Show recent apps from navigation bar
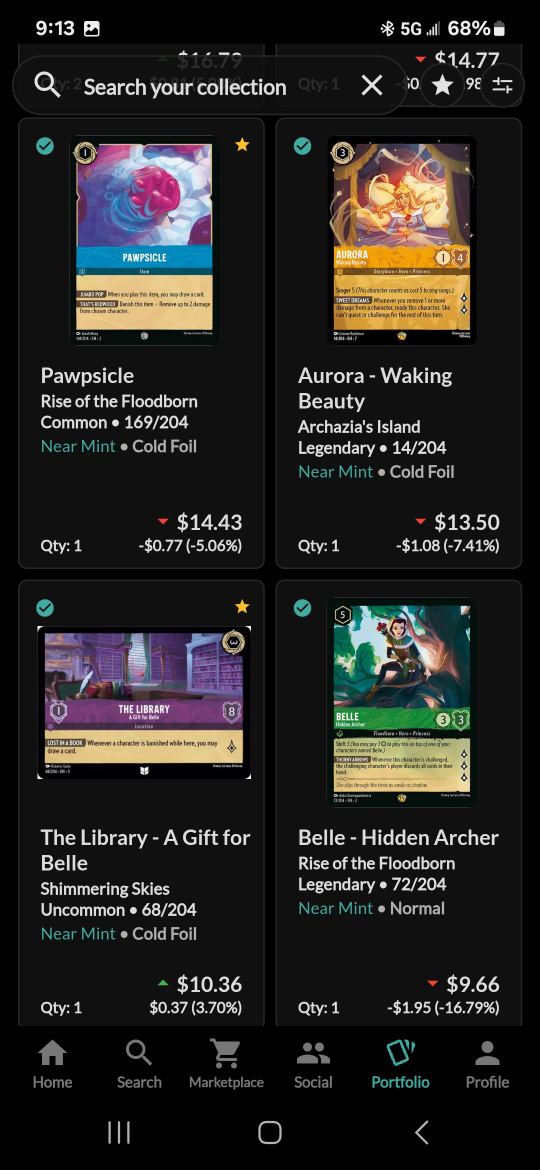Viewport: 540px width, 1170px height. [119, 1133]
